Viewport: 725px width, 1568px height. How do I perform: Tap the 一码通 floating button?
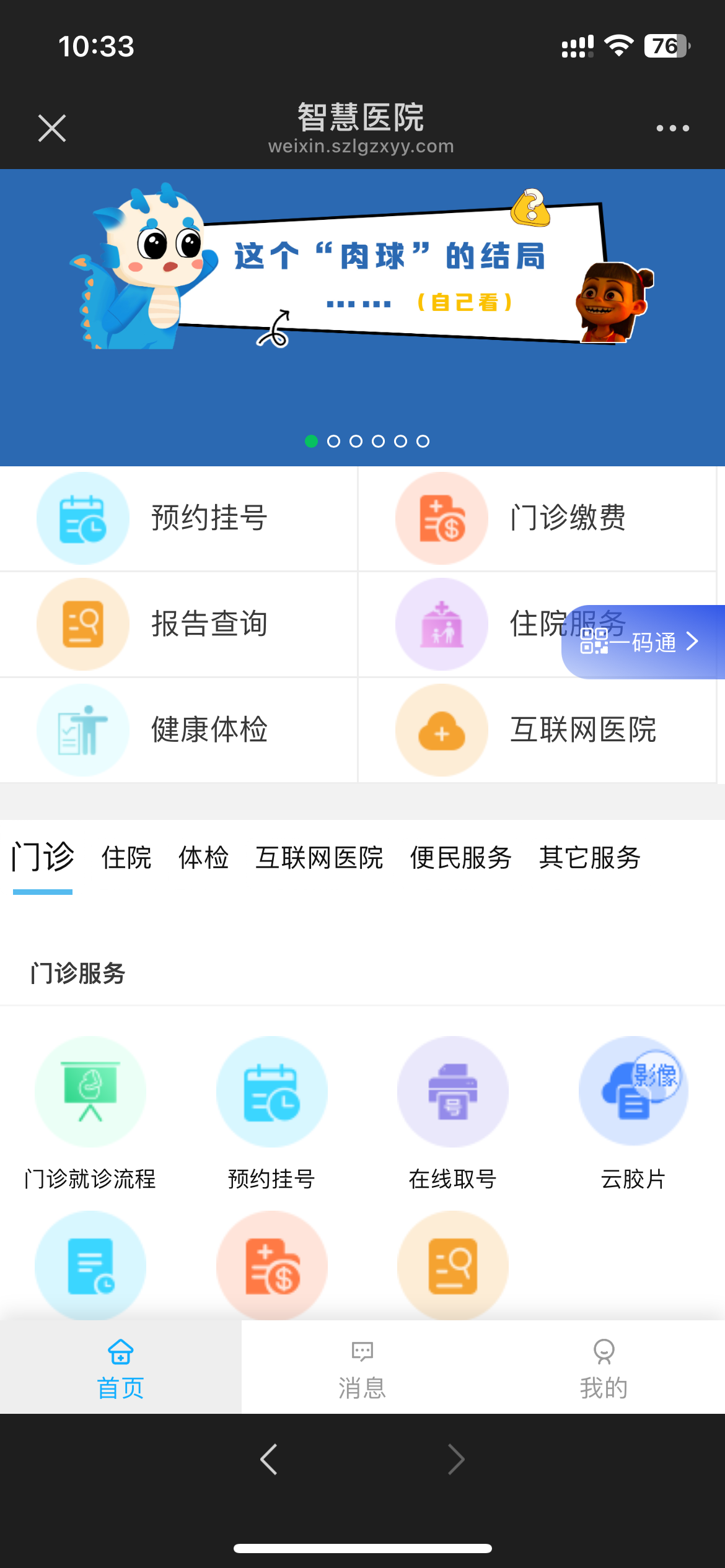[641, 642]
